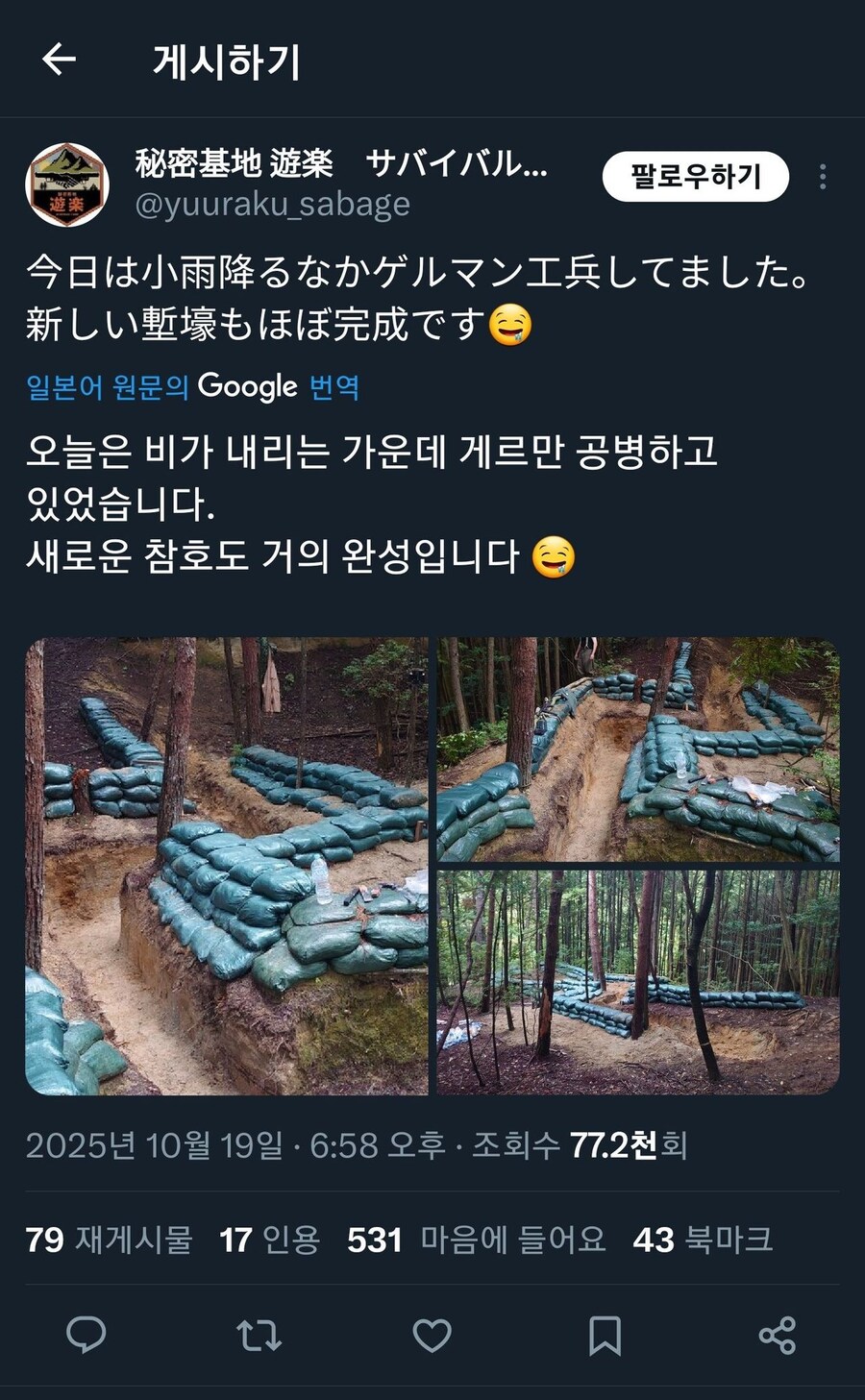The image size is (865, 1400).
Task: Share this post
Action: pyautogui.click(x=777, y=1335)
